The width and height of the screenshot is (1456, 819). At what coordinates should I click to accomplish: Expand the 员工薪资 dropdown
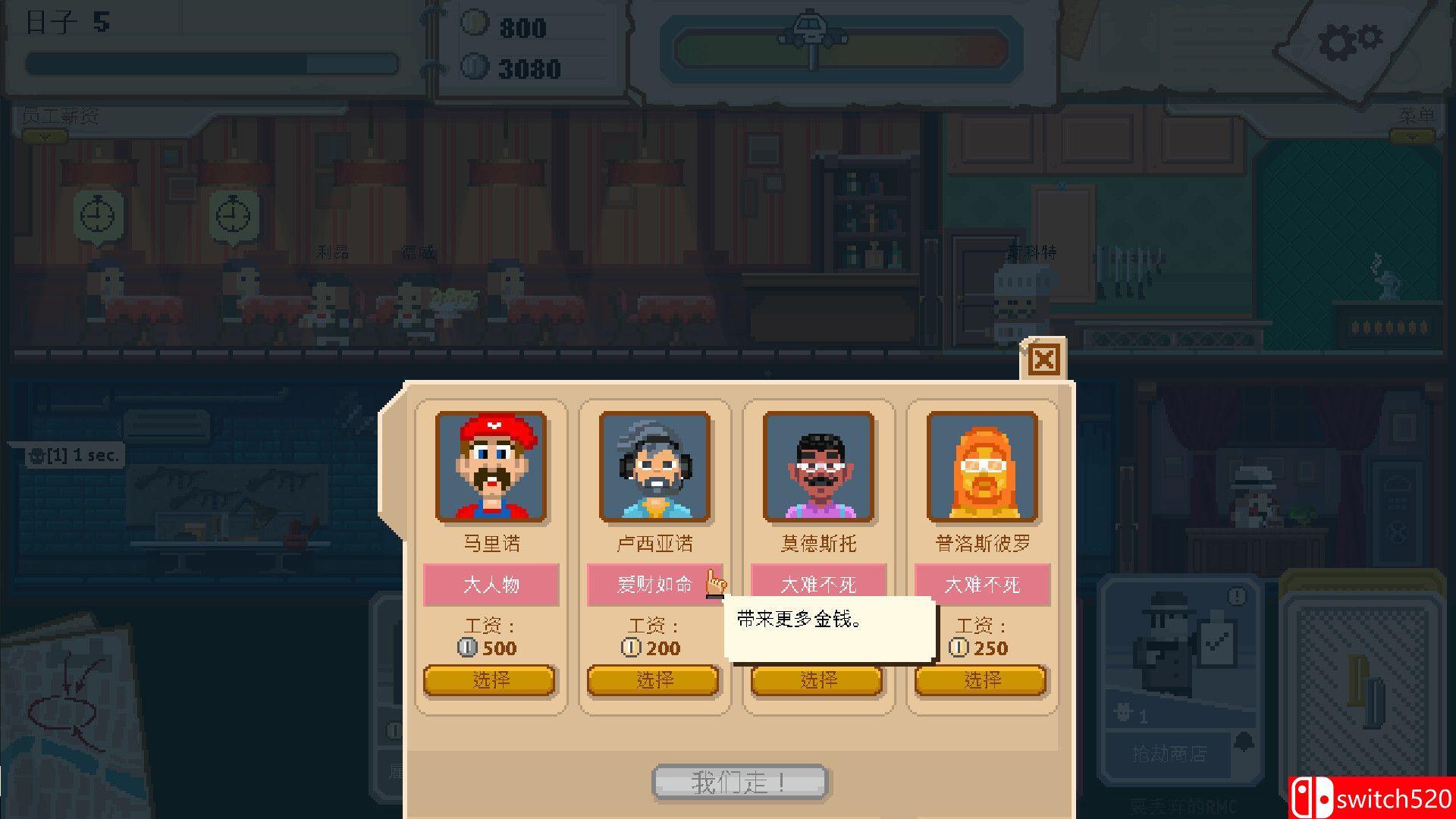pos(44,136)
